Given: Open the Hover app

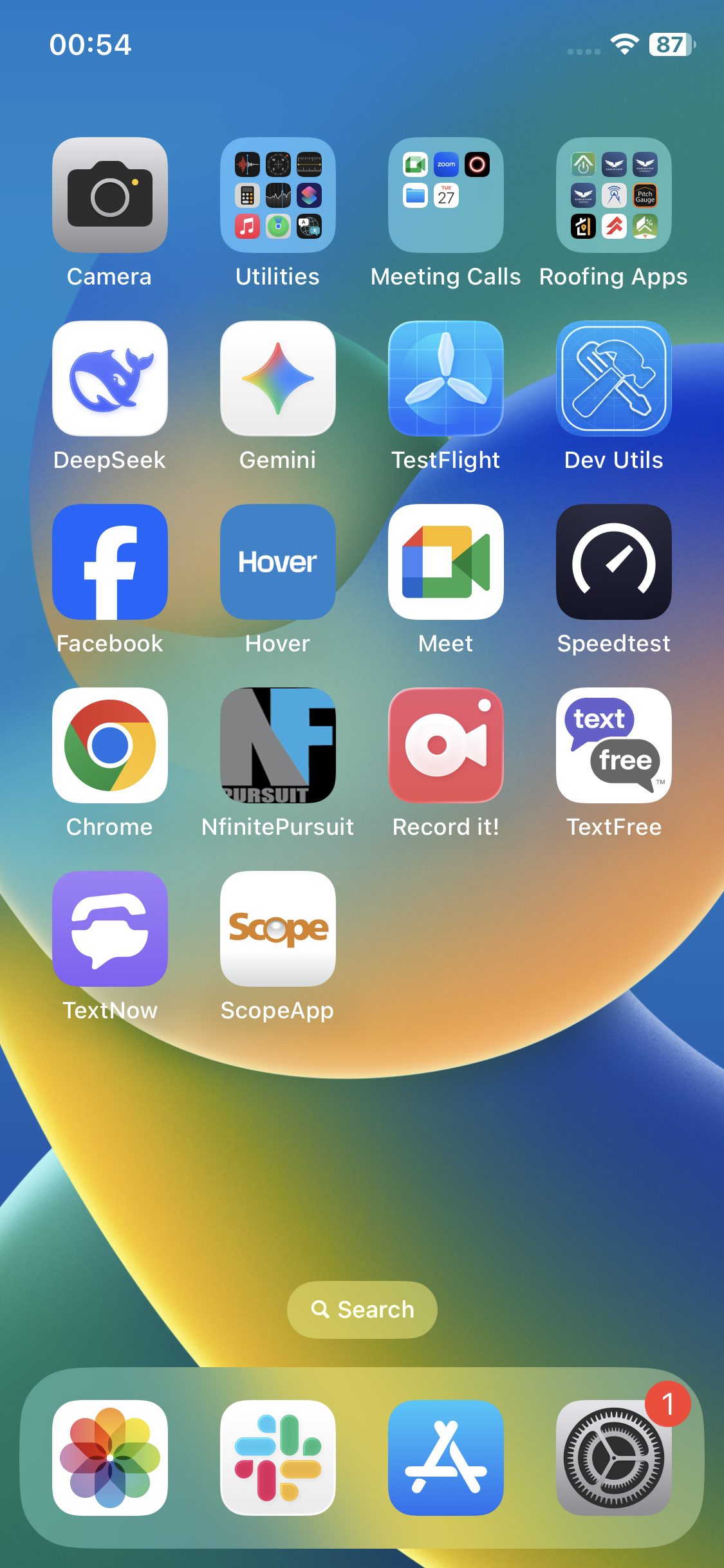Looking at the screenshot, I should [278, 562].
